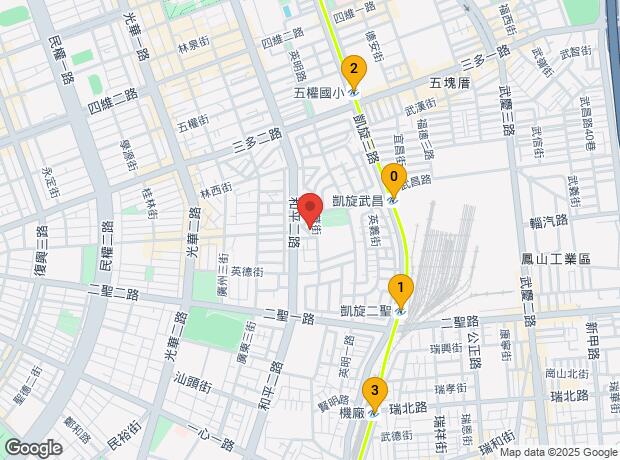Tap marker 3 at 機廠 station

tap(375, 394)
